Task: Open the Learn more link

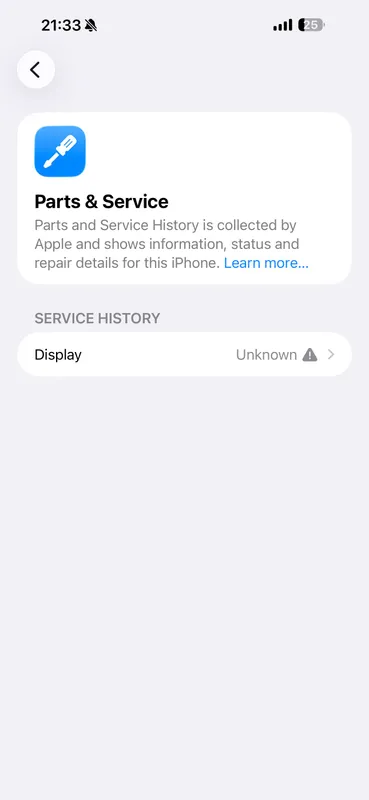Action: tap(266, 263)
